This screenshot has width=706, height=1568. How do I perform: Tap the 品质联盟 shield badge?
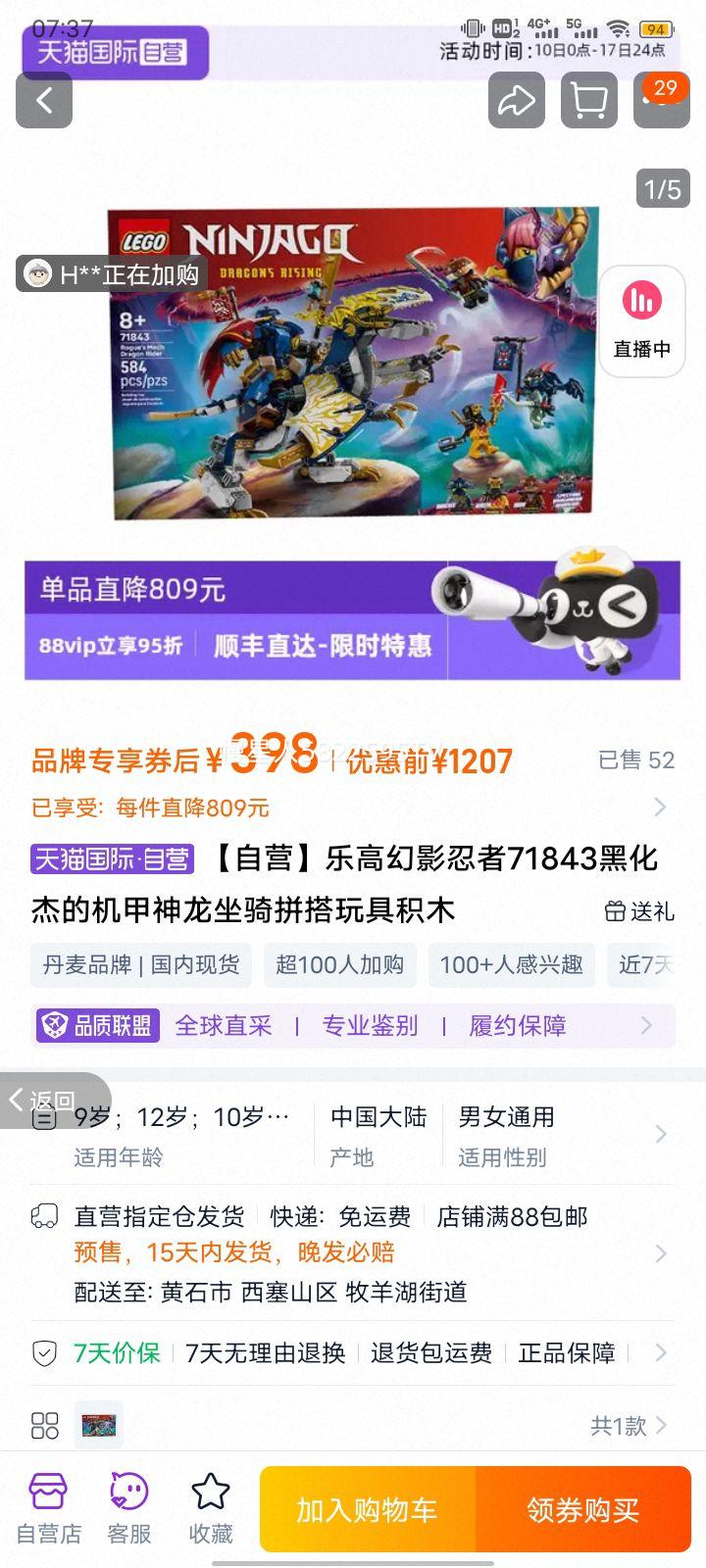[x=95, y=1025]
